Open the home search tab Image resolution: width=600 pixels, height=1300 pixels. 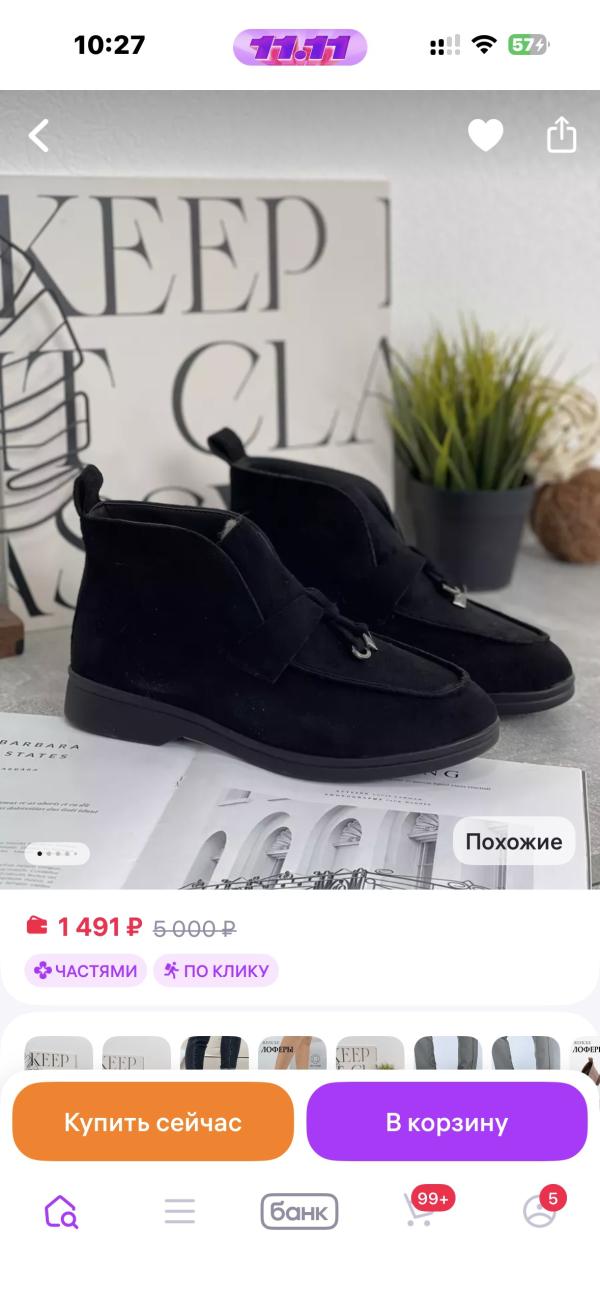pos(61,1211)
